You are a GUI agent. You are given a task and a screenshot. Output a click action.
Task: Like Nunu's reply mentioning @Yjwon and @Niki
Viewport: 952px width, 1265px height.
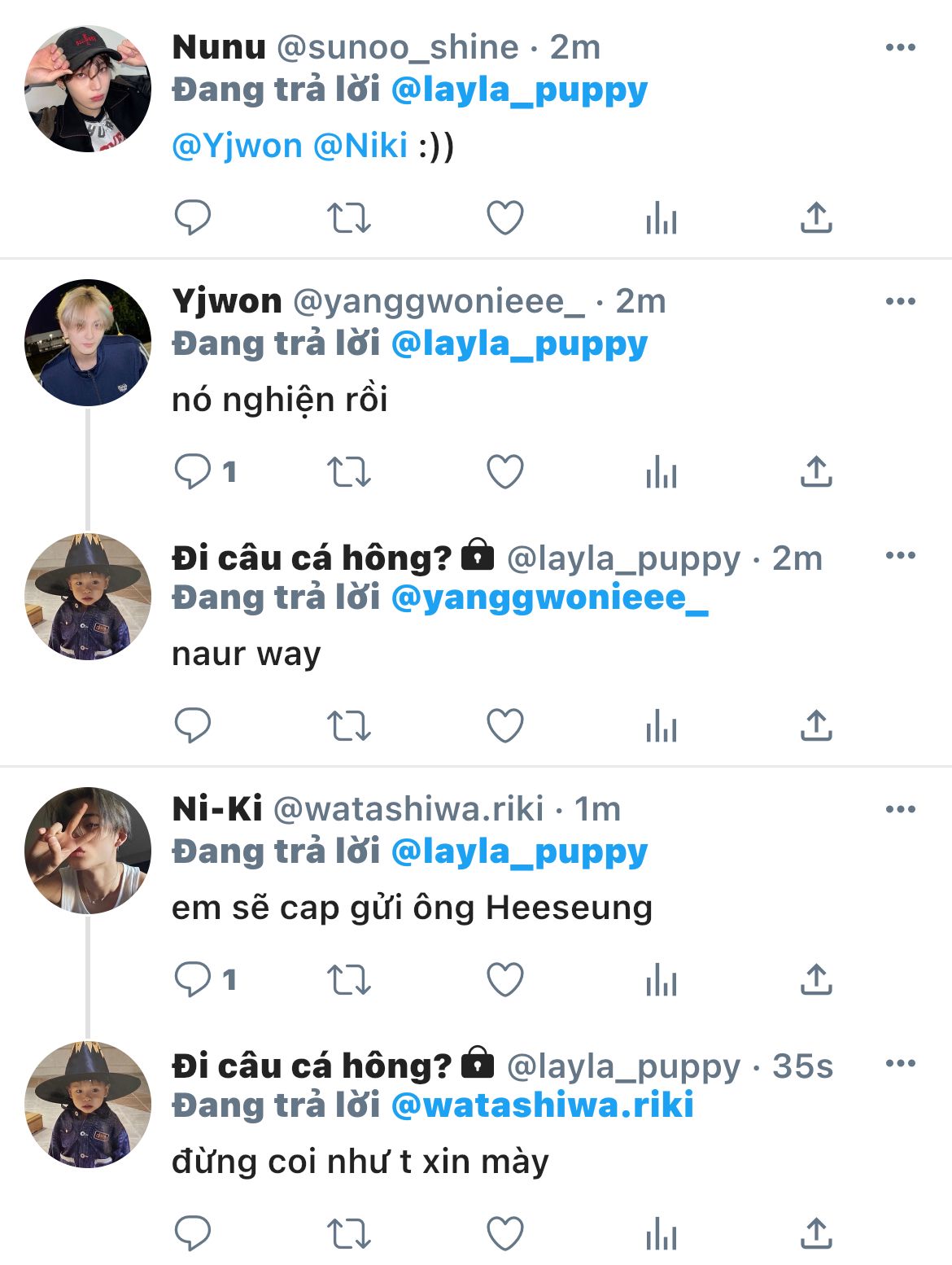(x=504, y=218)
